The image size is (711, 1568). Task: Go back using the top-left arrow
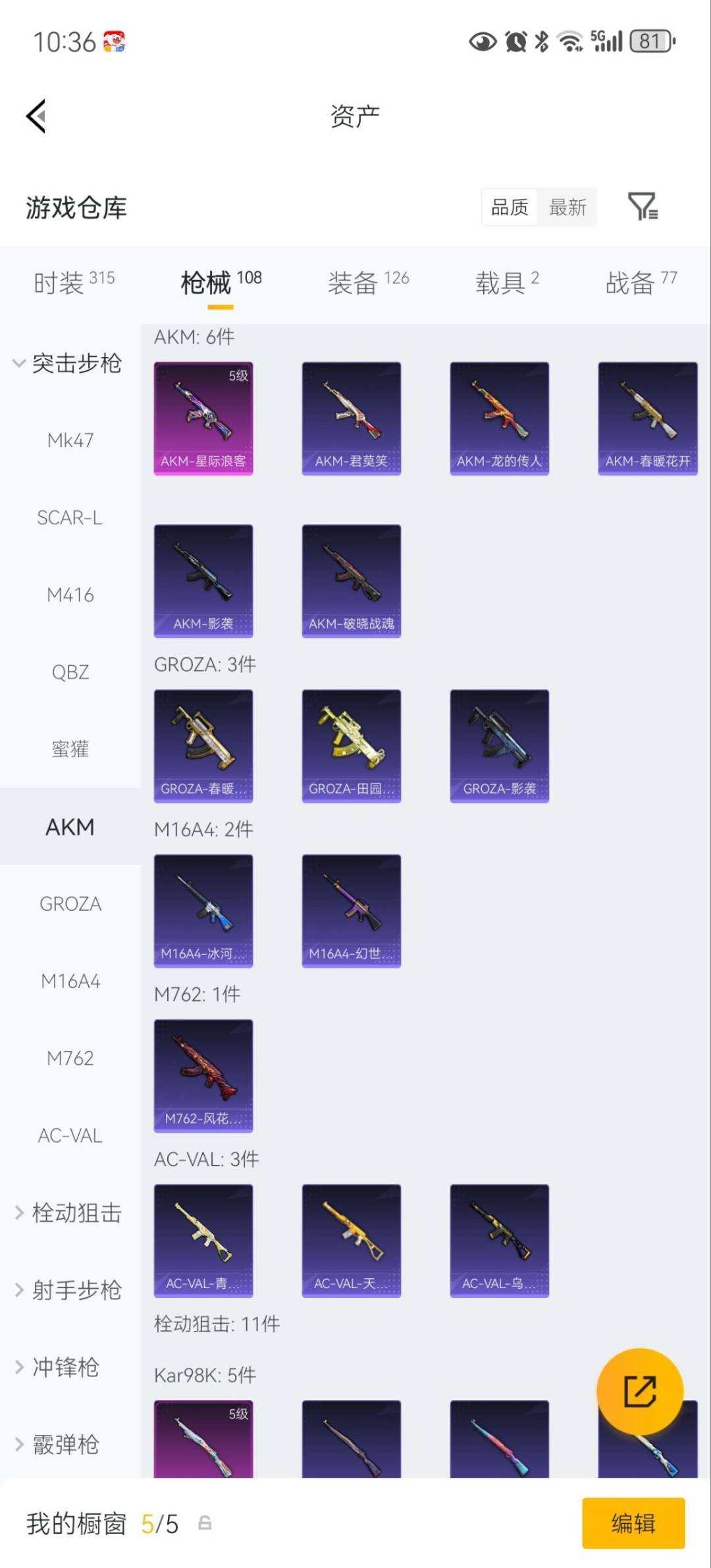36,116
